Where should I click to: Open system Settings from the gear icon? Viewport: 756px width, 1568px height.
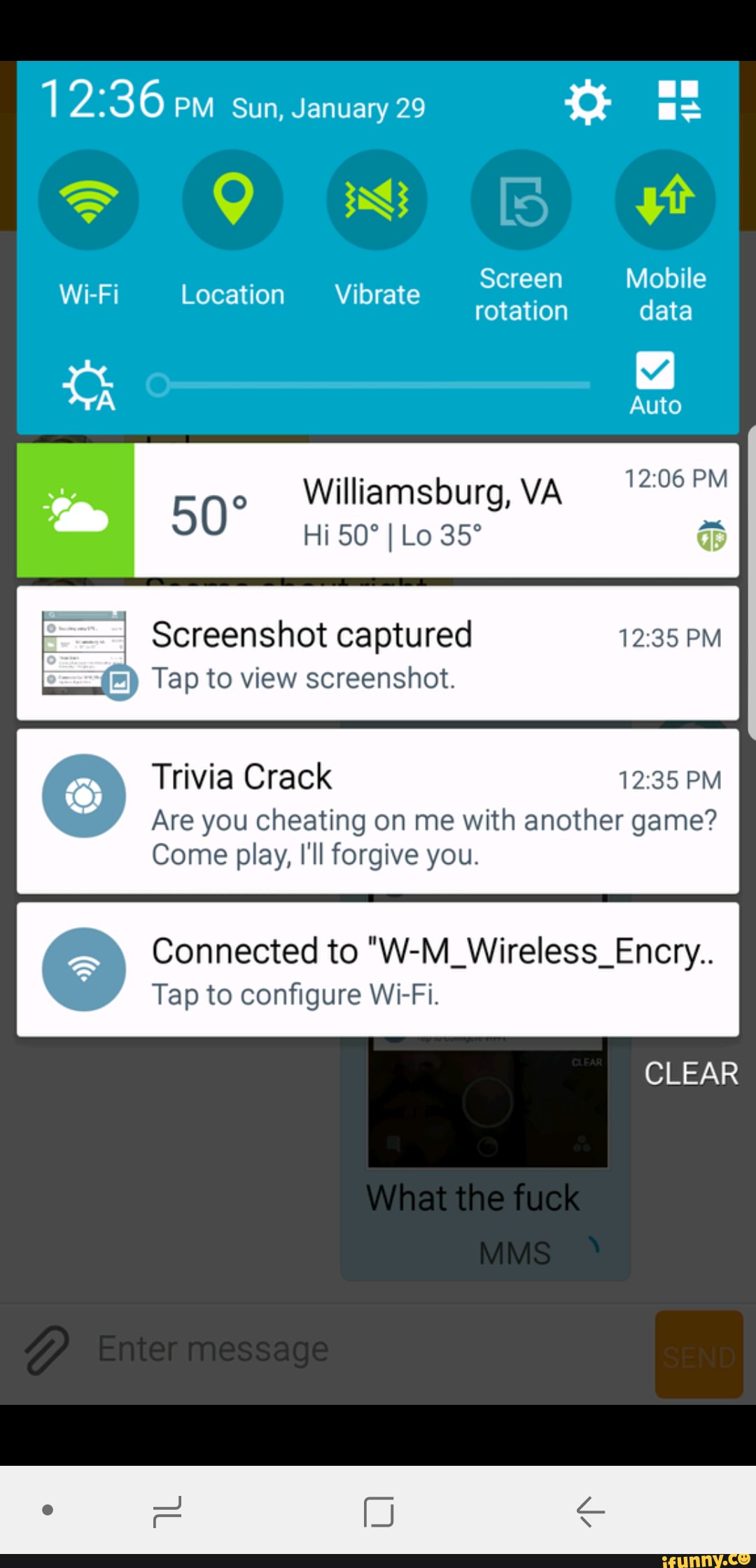click(x=588, y=101)
